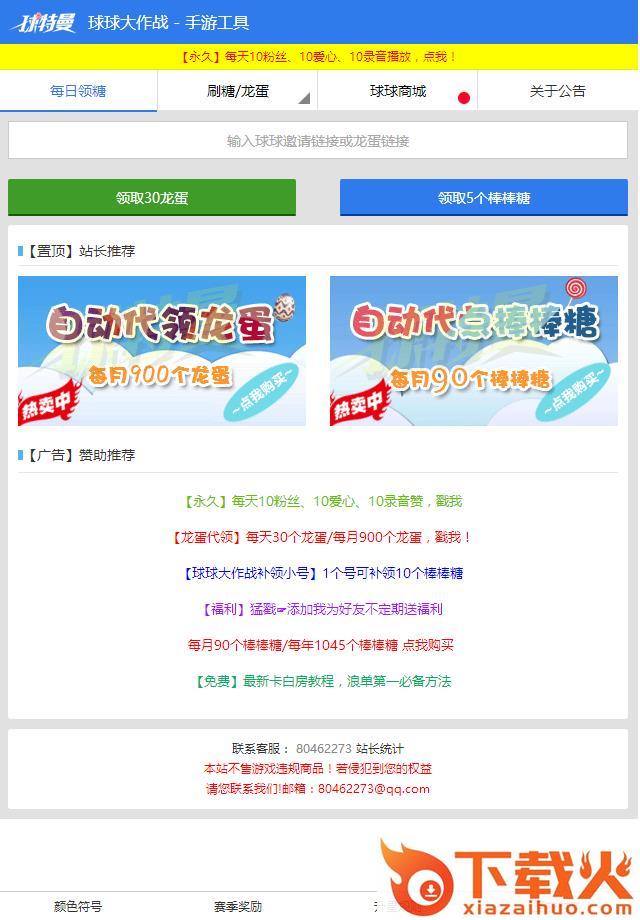Tap the blue 领取5个棒棒糖 button
This screenshot has width=640, height=920.
[x=484, y=198]
